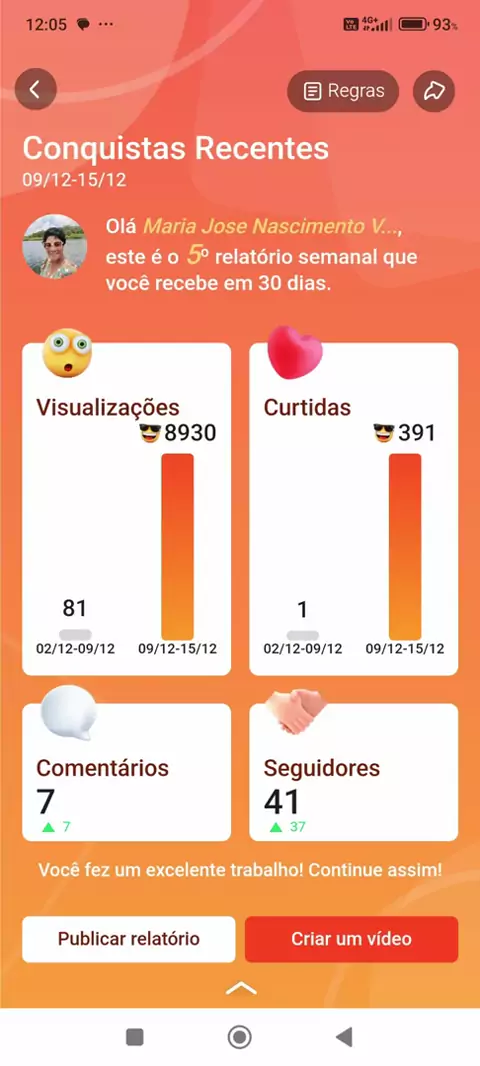Go back using the top-left arrow

pos(35,89)
